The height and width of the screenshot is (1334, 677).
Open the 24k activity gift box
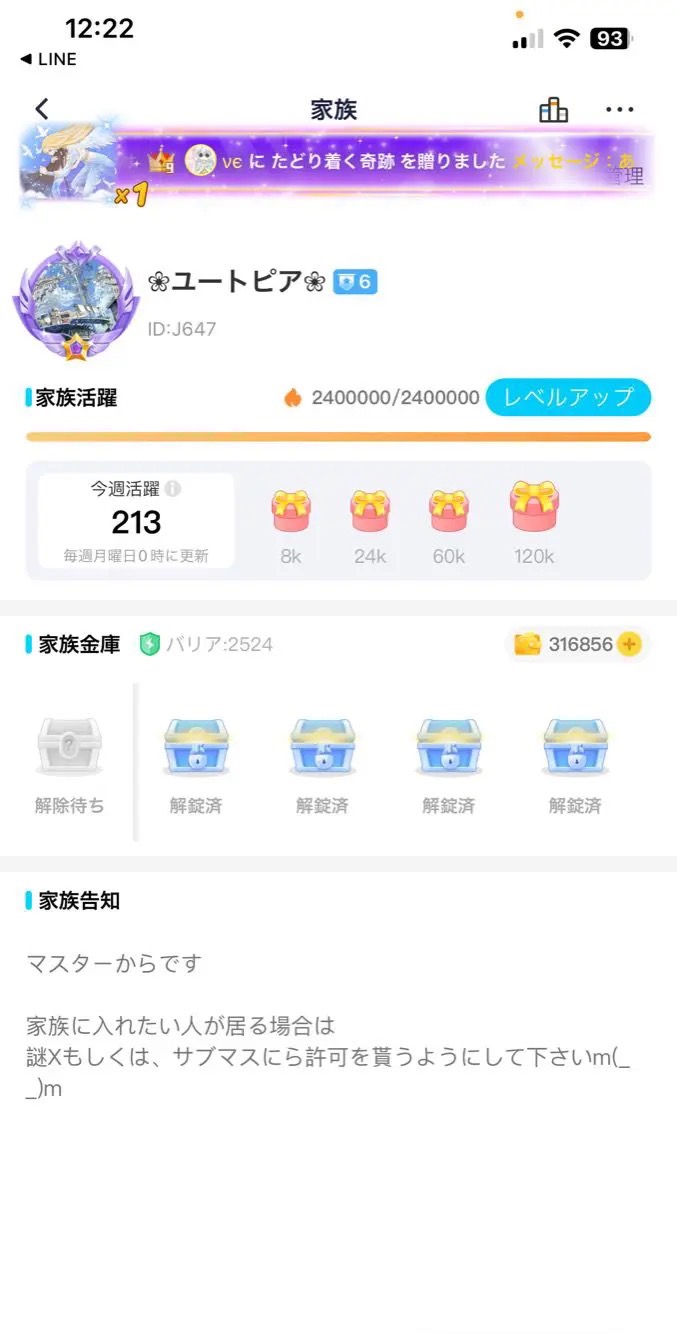tap(370, 510)
